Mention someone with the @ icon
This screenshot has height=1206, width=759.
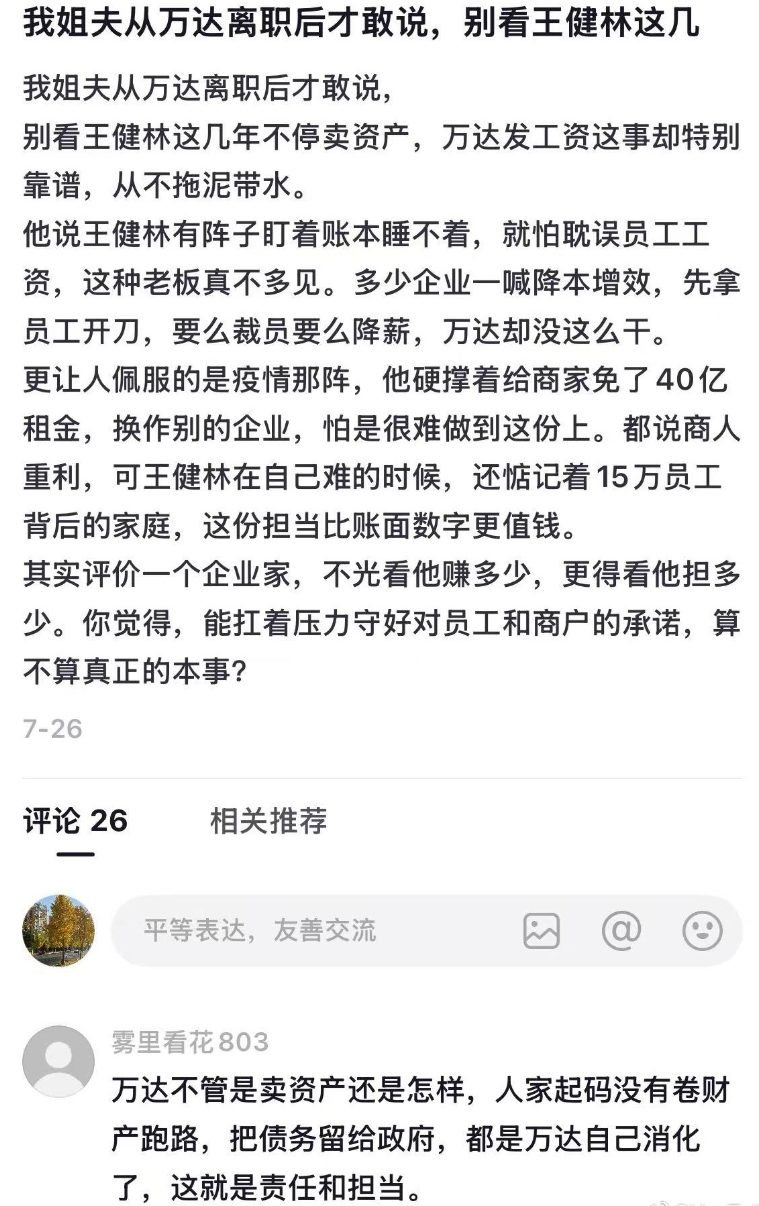621,930
